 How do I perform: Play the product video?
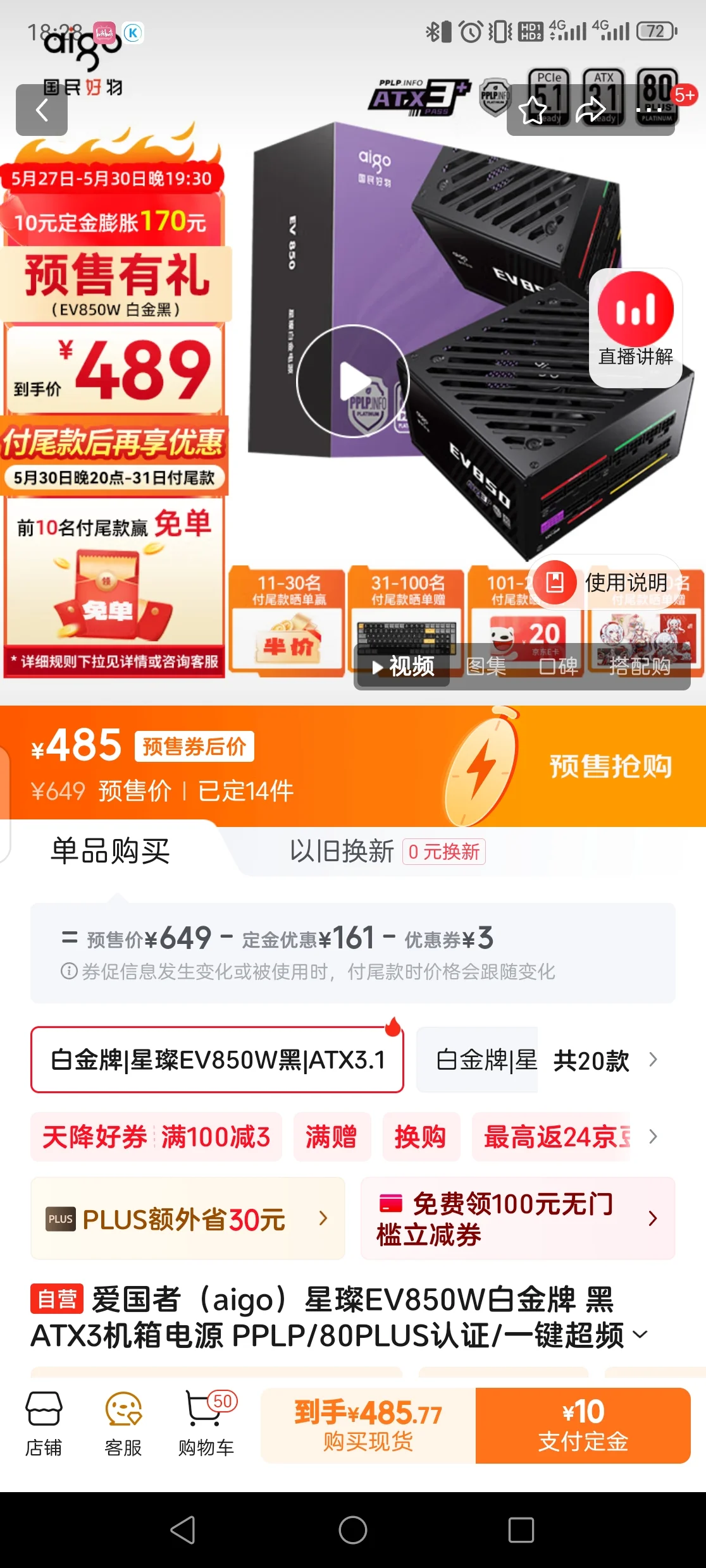pyautogui.click(x=353, y=381)
